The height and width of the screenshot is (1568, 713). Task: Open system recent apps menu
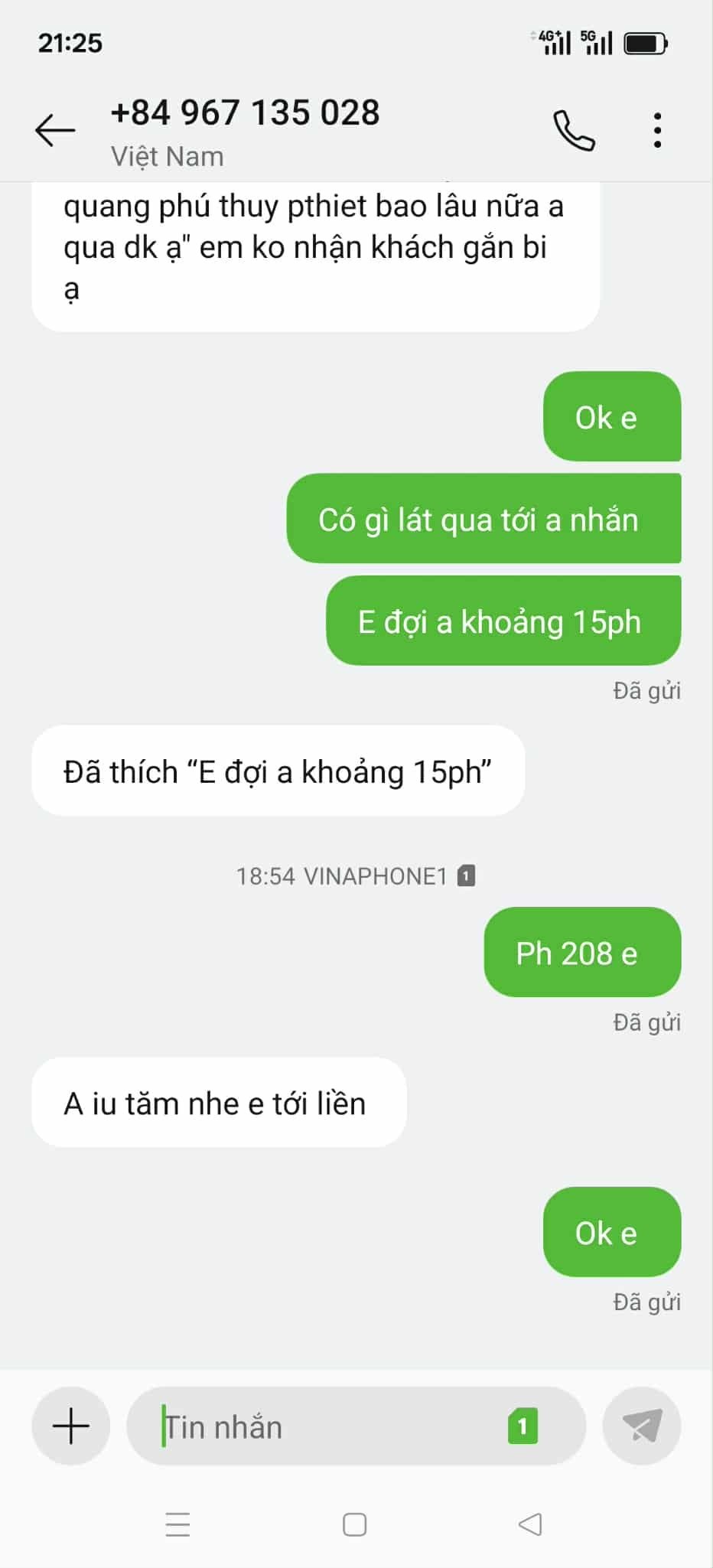click(177, 1524)
